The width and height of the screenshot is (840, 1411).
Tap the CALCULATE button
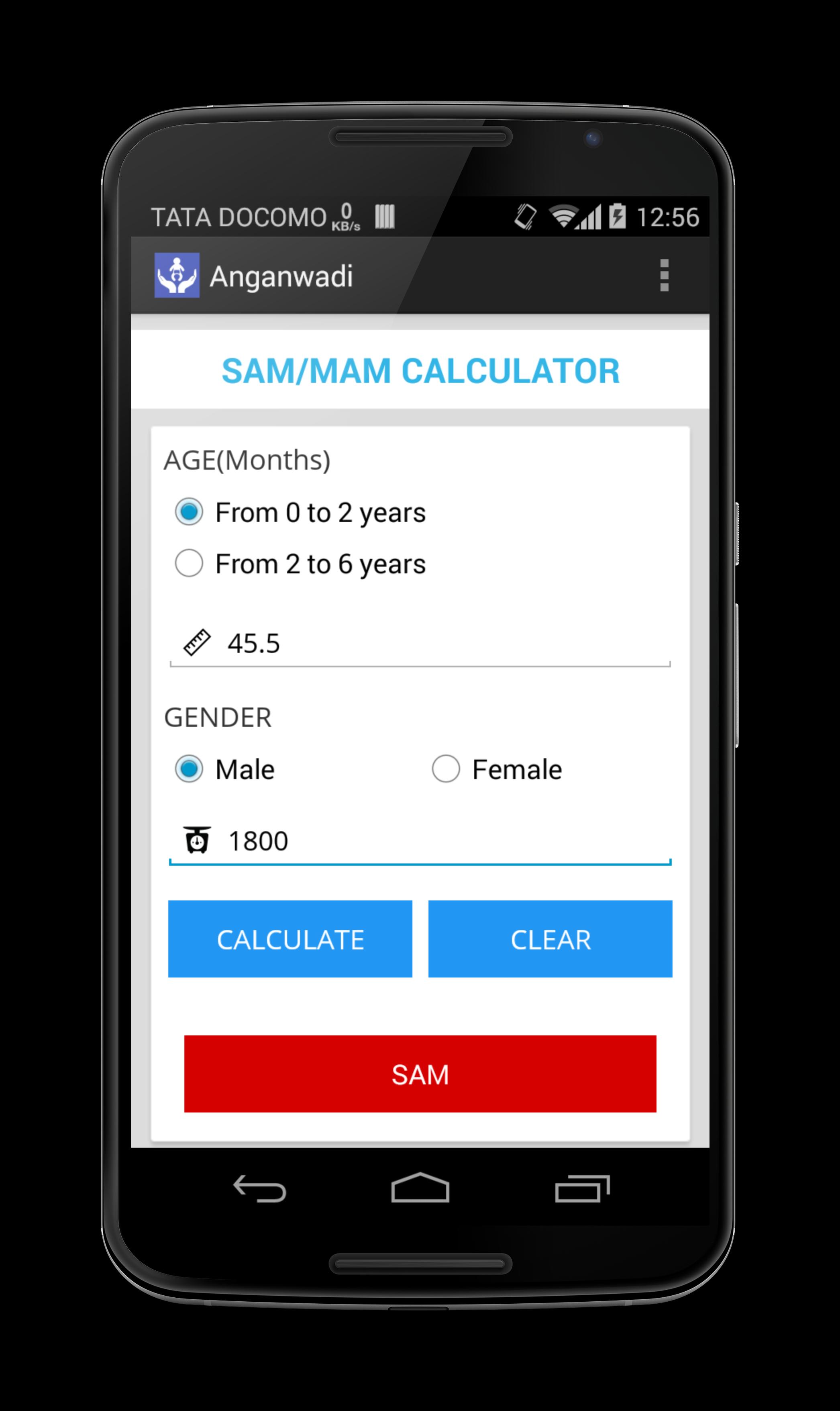[290, 939]
